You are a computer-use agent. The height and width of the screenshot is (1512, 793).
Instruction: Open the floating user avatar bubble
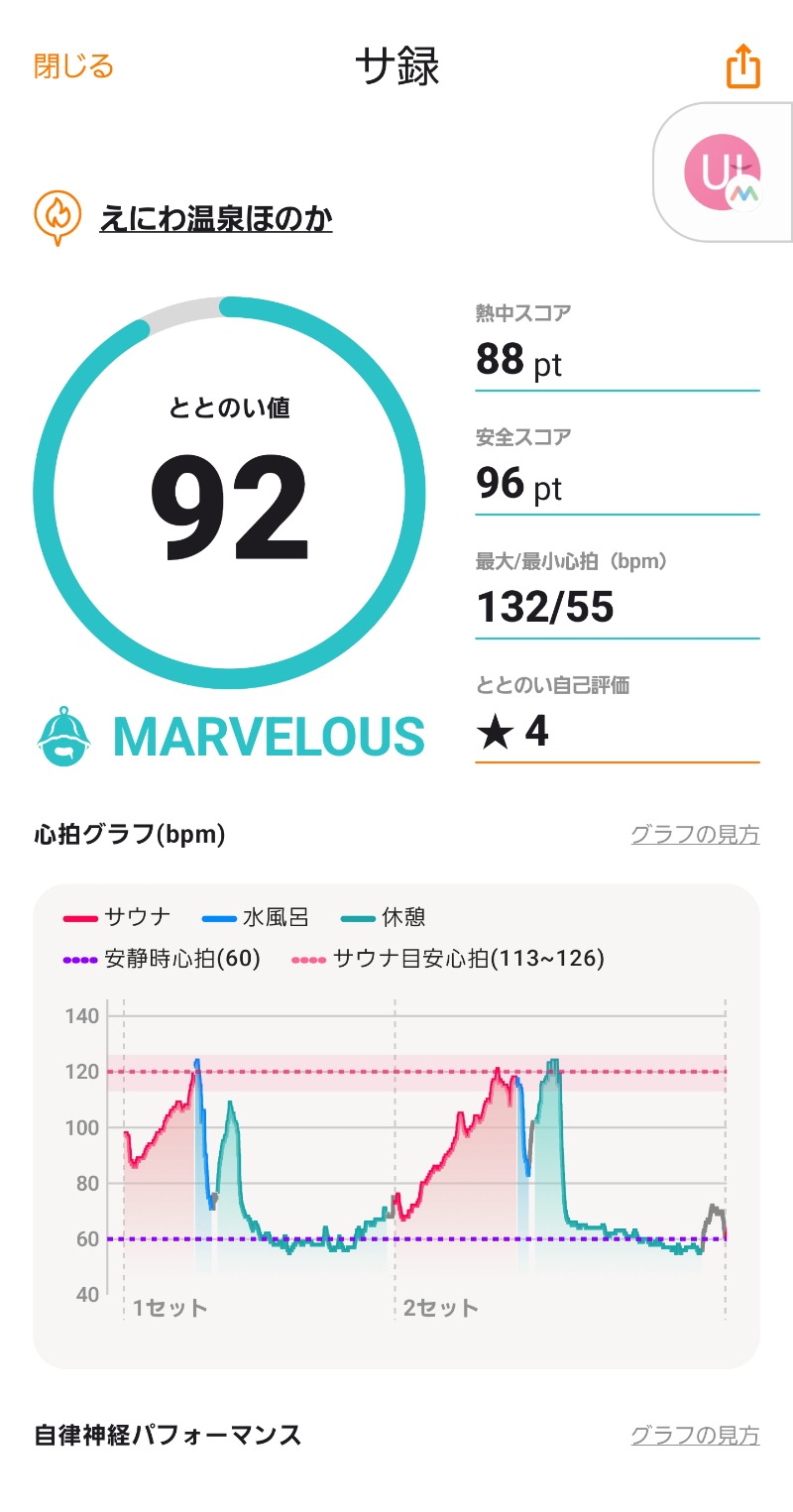pos(722,172)
